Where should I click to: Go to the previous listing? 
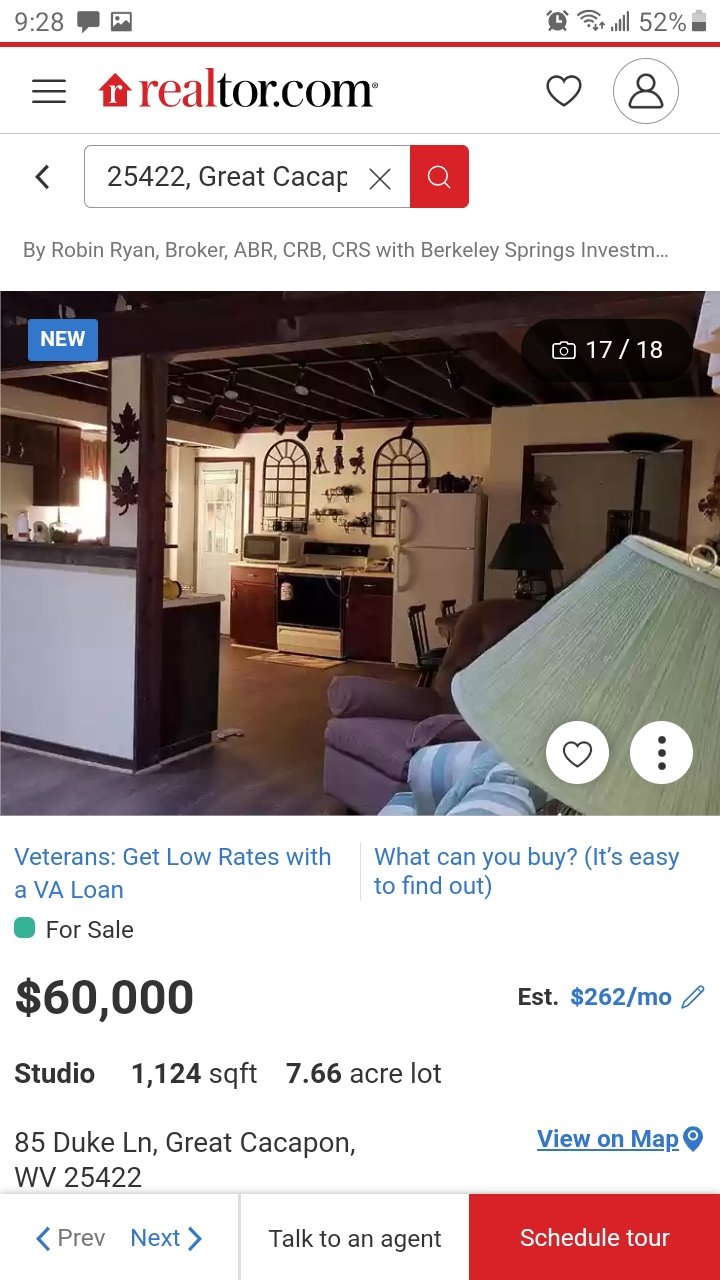coord(70,1238)
